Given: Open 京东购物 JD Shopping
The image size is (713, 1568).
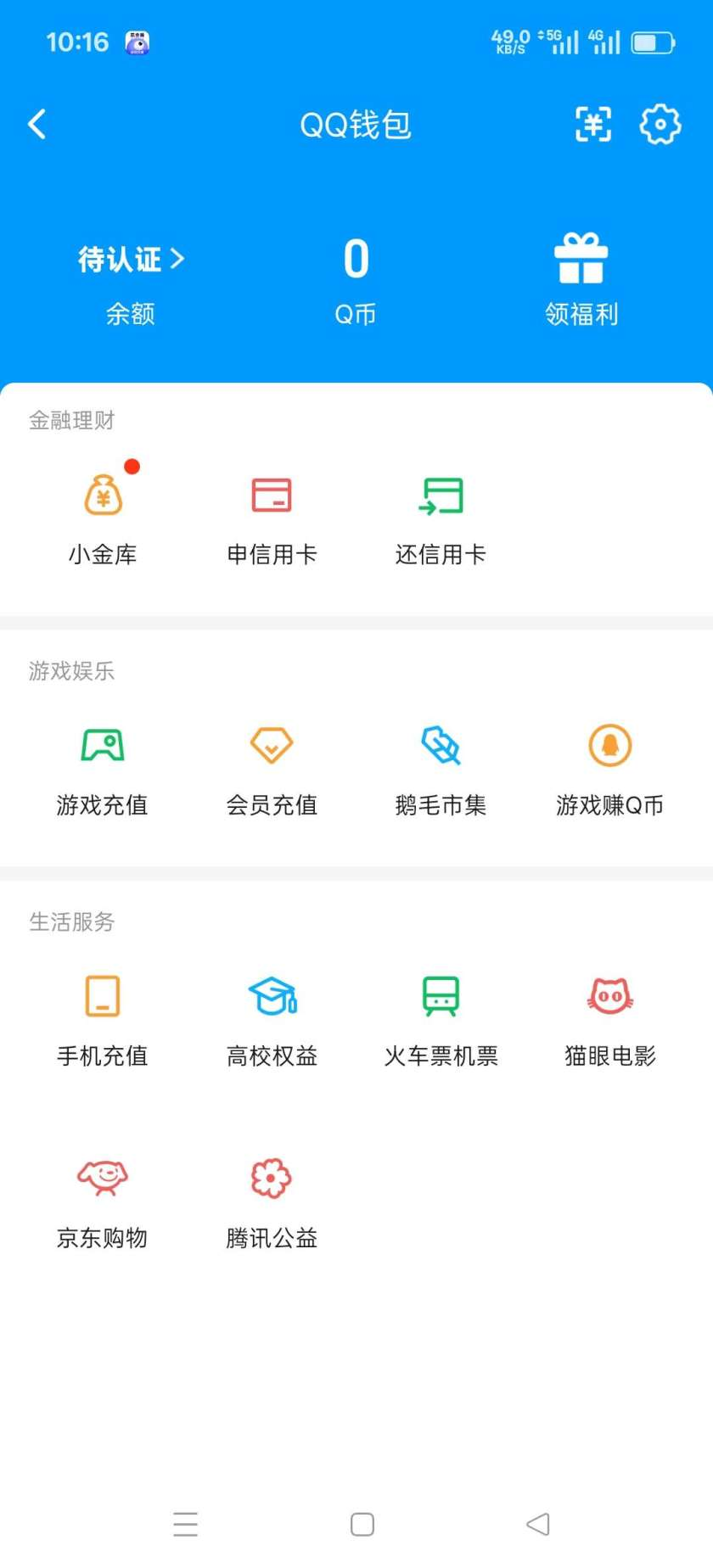Looking at the screenshot, I should (x=102, y=1196).
